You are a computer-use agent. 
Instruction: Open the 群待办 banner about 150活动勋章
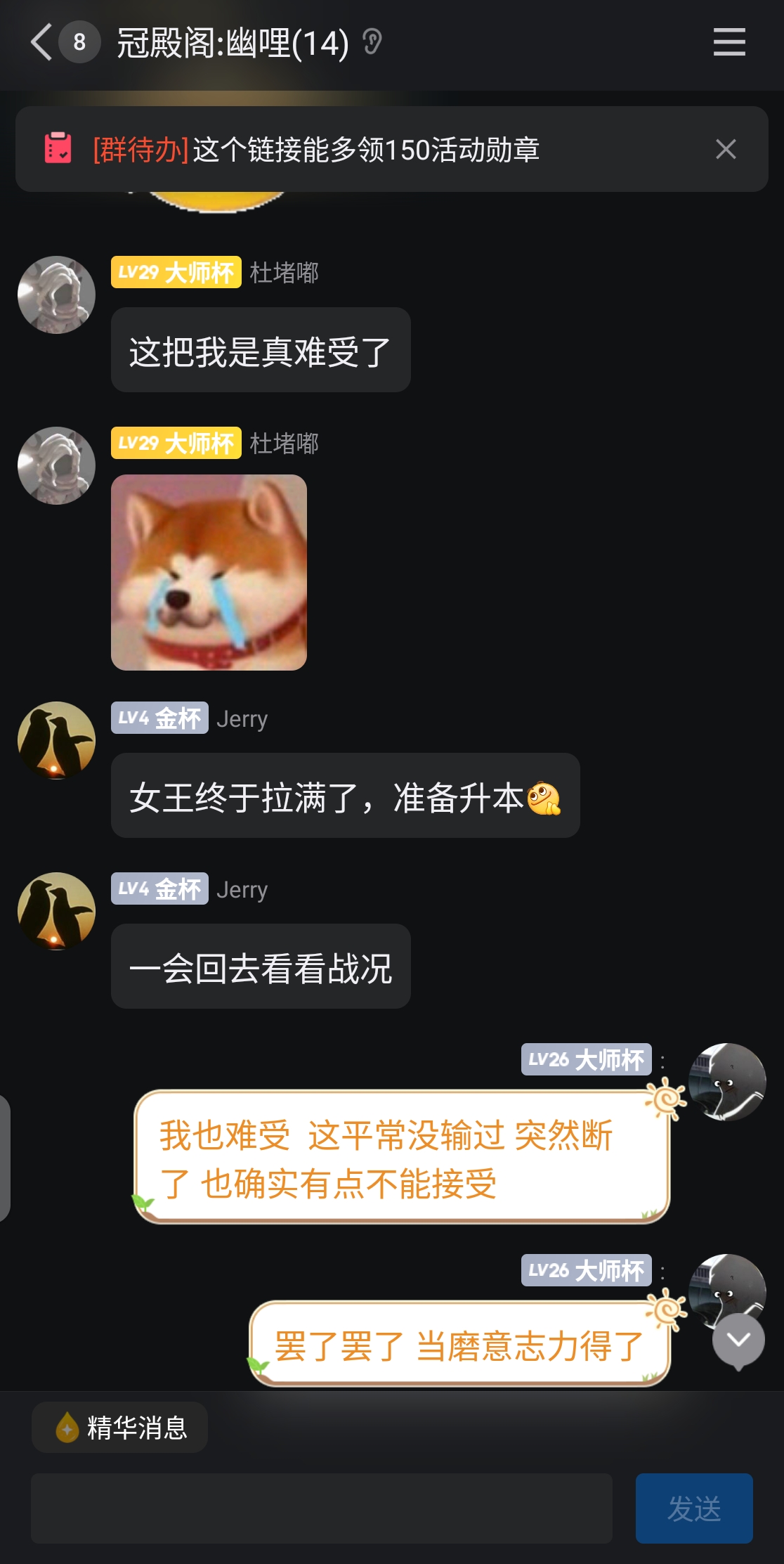click(x=365, y=150)
